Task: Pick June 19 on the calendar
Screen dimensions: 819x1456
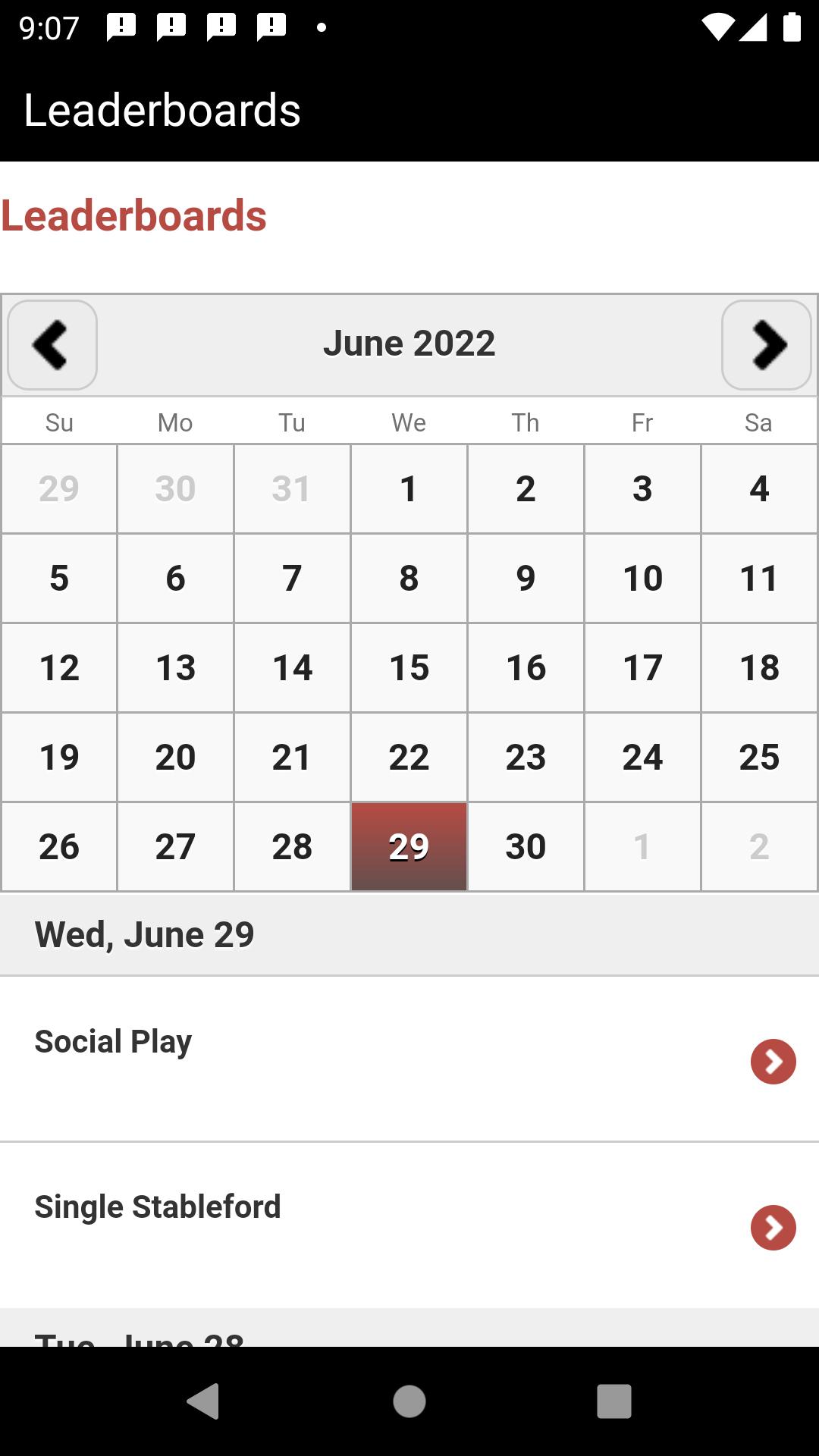Action: tap(59, 757)
